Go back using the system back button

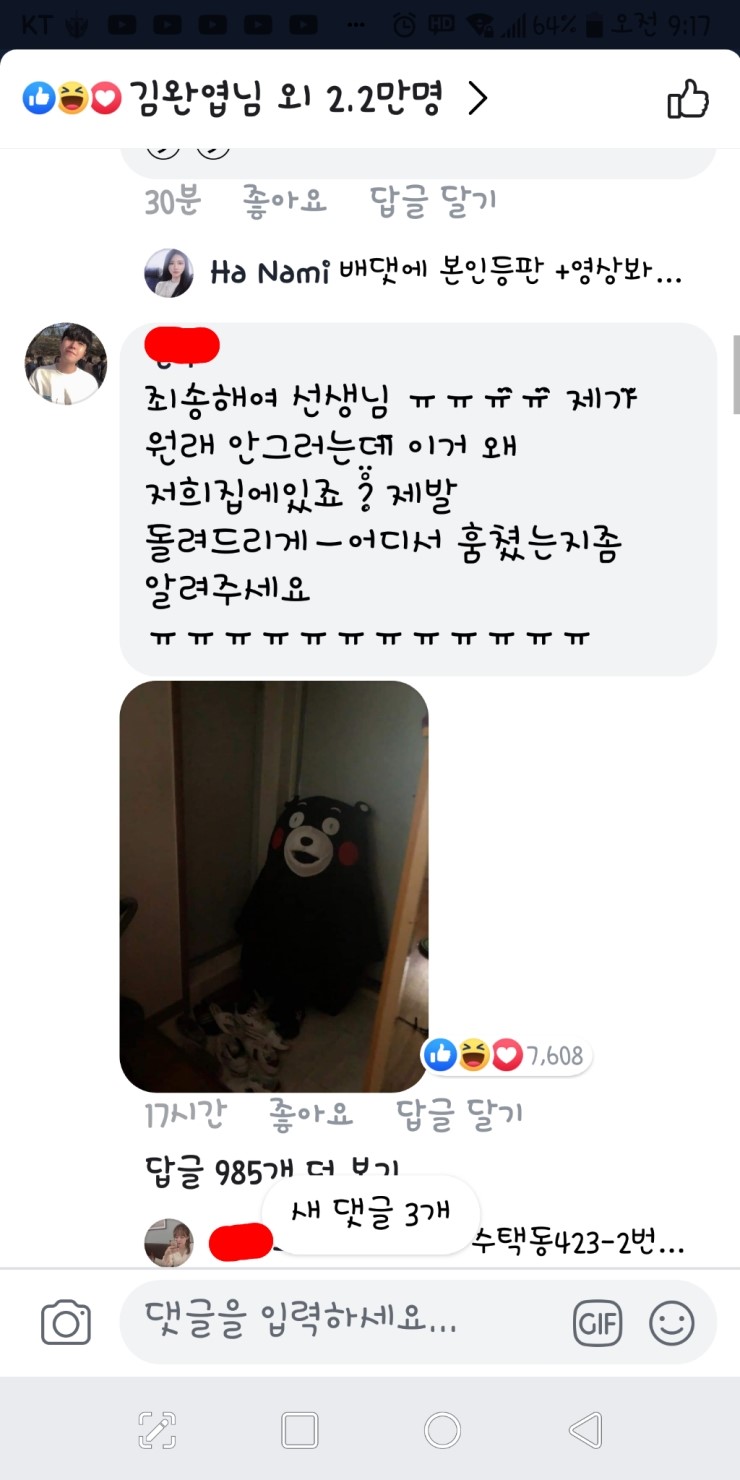click(586, 1430)
